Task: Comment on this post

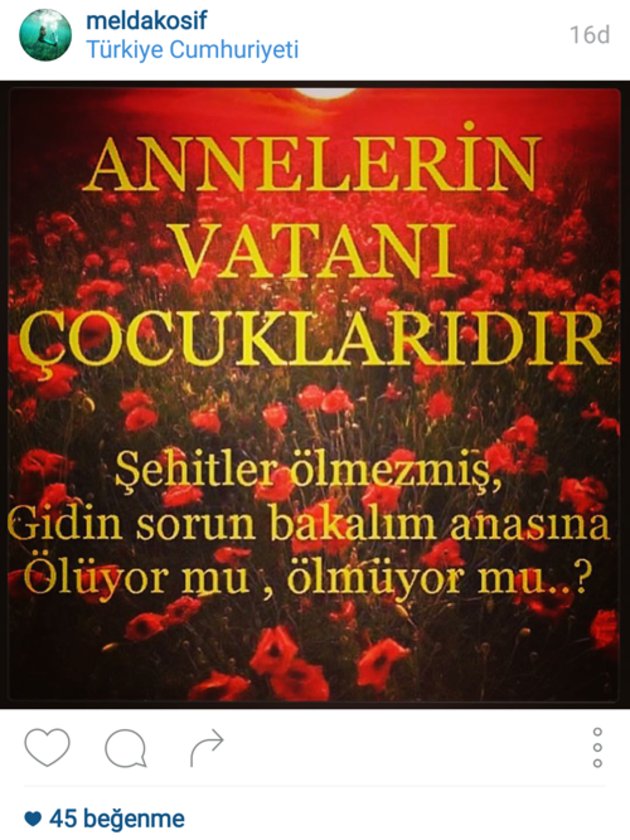Action: pos(125,747)
